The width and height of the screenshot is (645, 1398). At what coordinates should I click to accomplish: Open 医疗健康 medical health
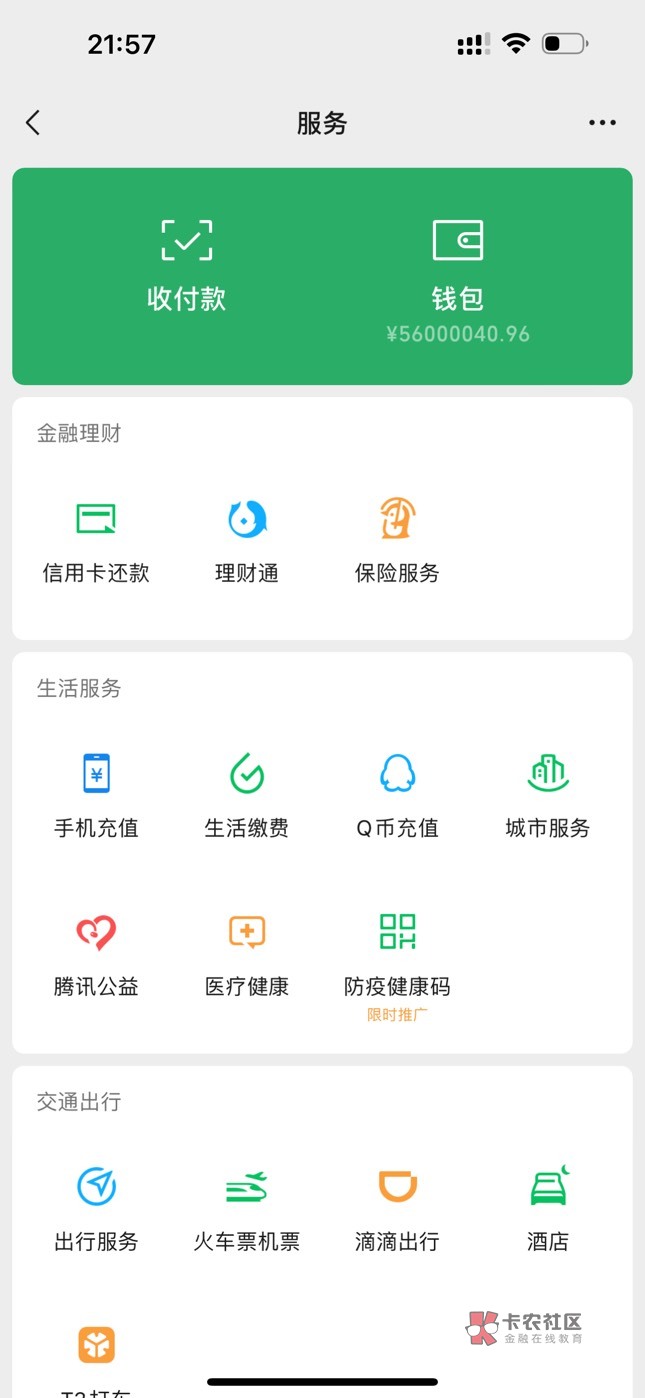247,957
